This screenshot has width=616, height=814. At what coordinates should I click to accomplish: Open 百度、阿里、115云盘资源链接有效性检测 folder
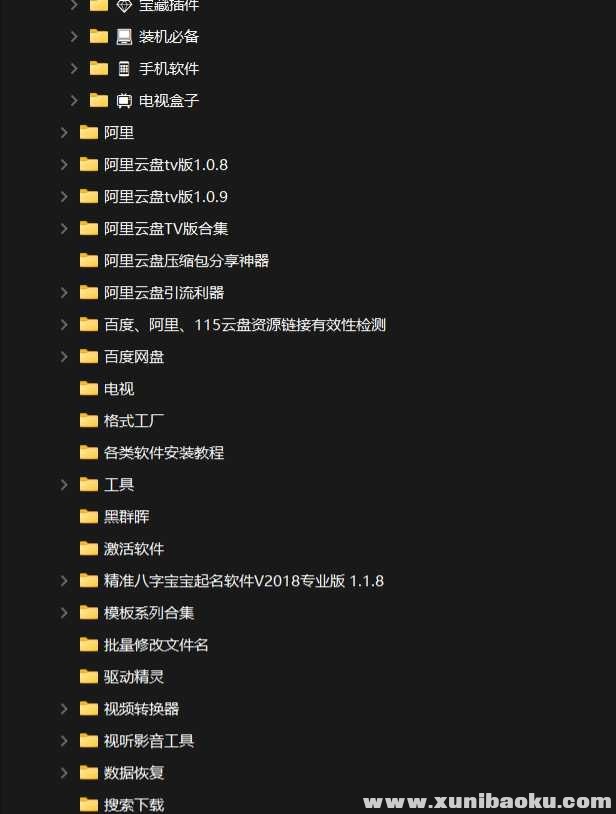(244, 325)
